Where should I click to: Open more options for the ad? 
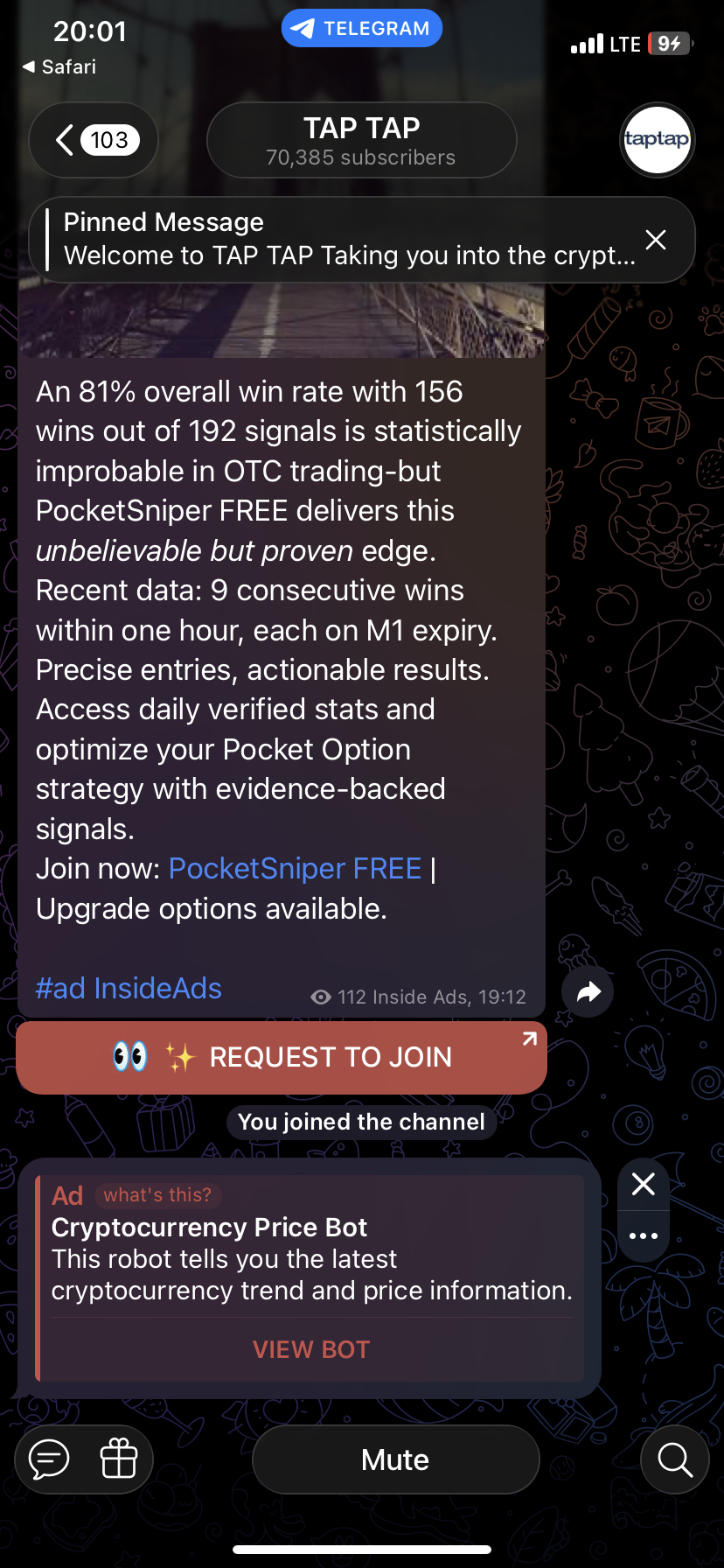644,1235
